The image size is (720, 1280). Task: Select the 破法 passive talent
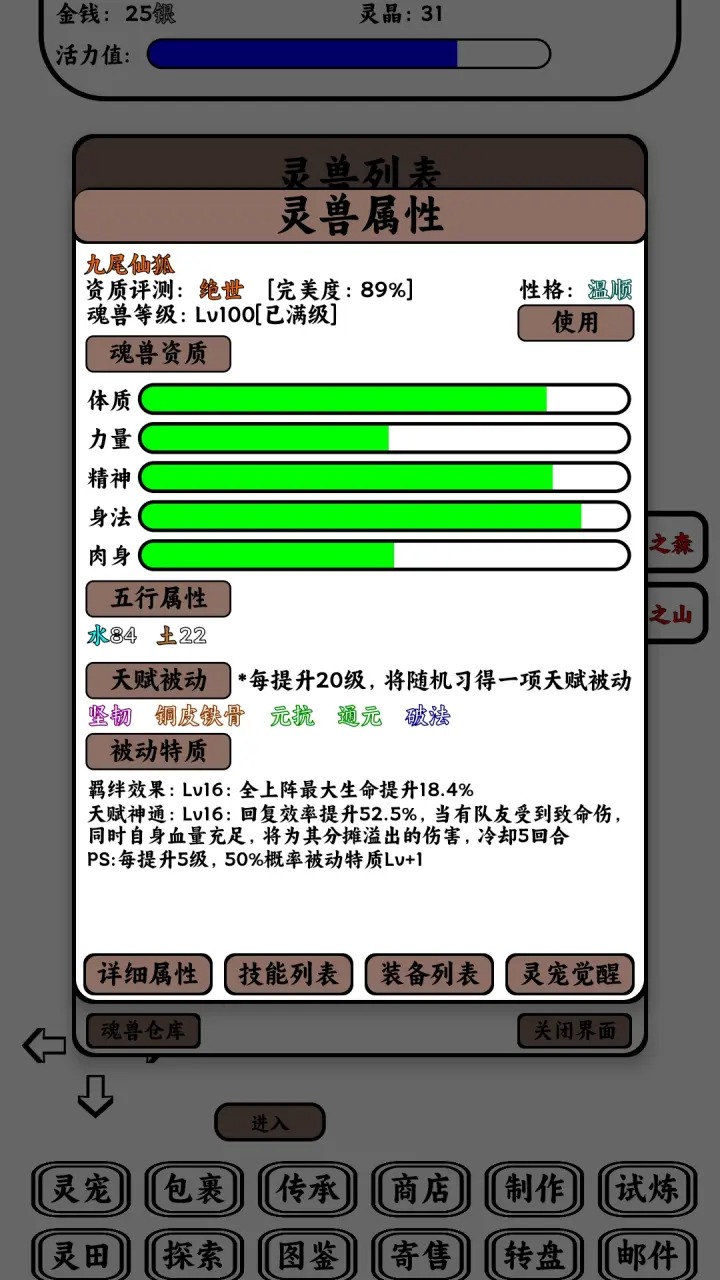[x=428, y=716]
